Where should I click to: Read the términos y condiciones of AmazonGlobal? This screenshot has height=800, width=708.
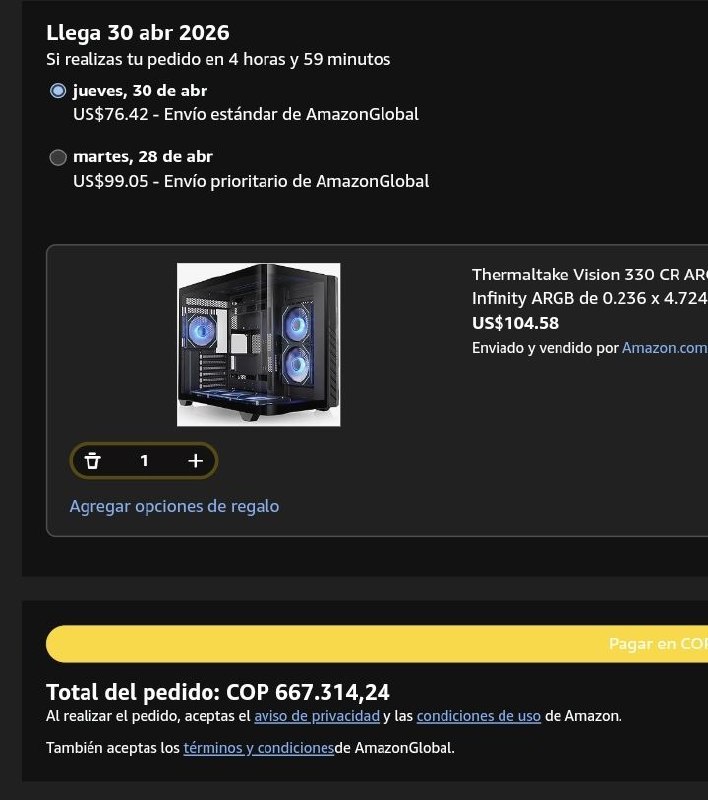(x=258, y=748)
